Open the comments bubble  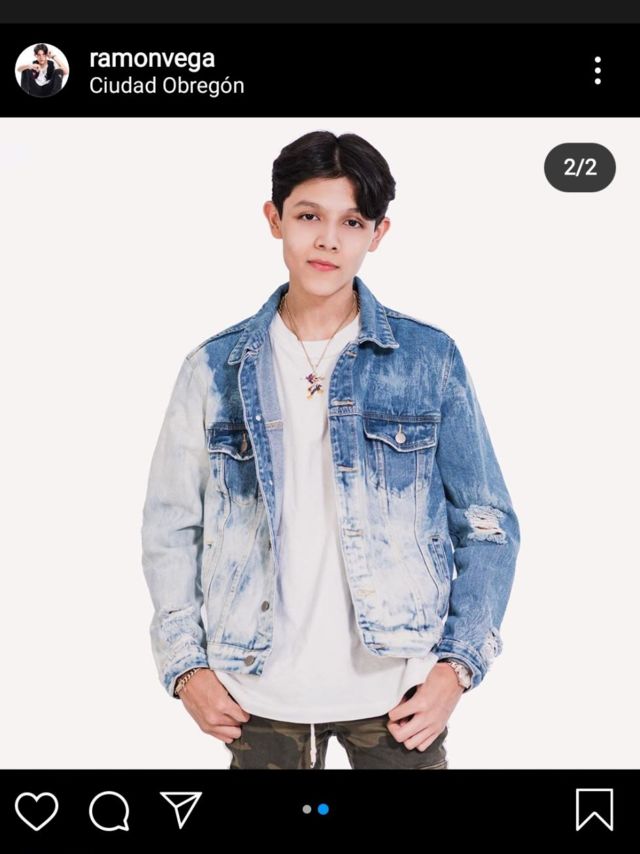[109, 810]
